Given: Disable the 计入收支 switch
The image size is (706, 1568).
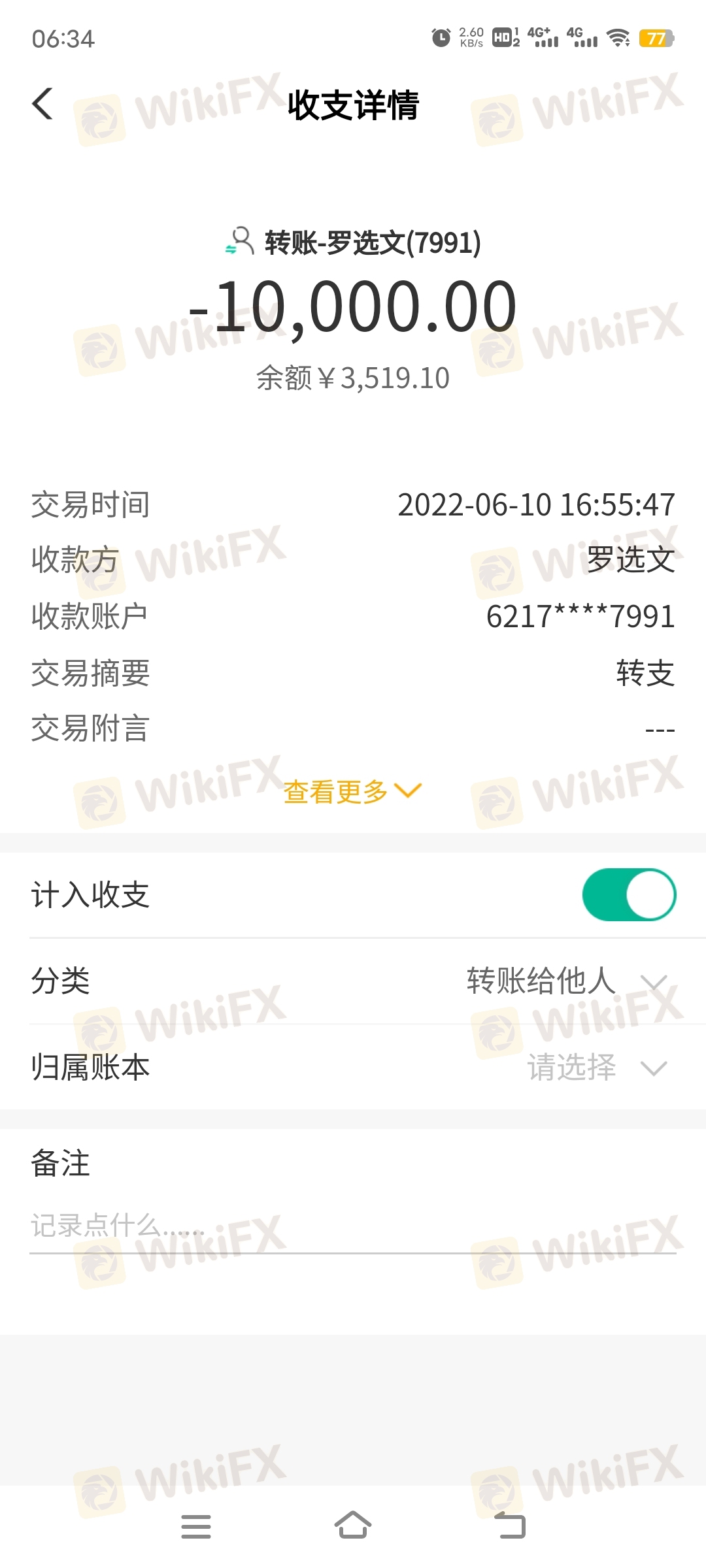Looking at the screenshot, I should [629, 894].
